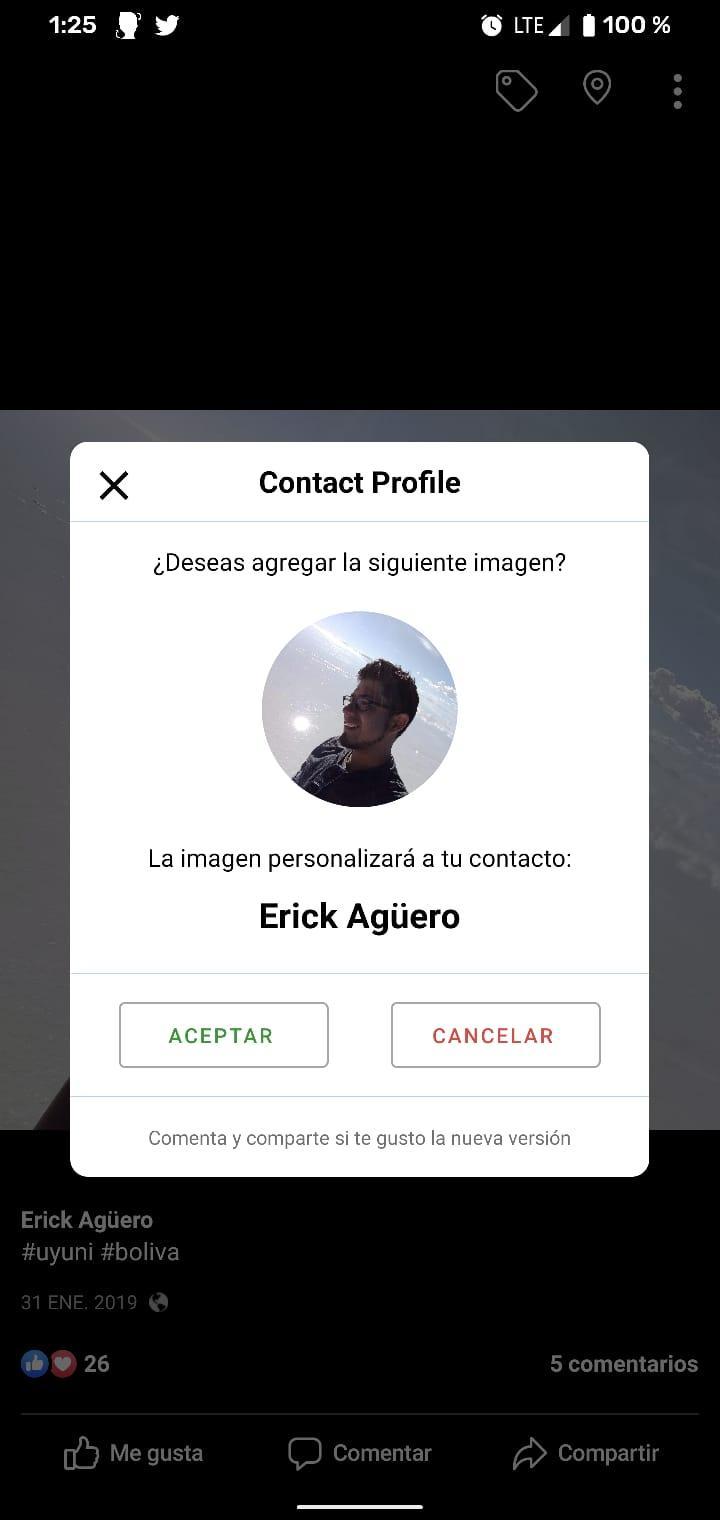Viewport: 720px width, 1520px height.
Task: Tap the CANCELAR button
Action: coord(495,1035)
